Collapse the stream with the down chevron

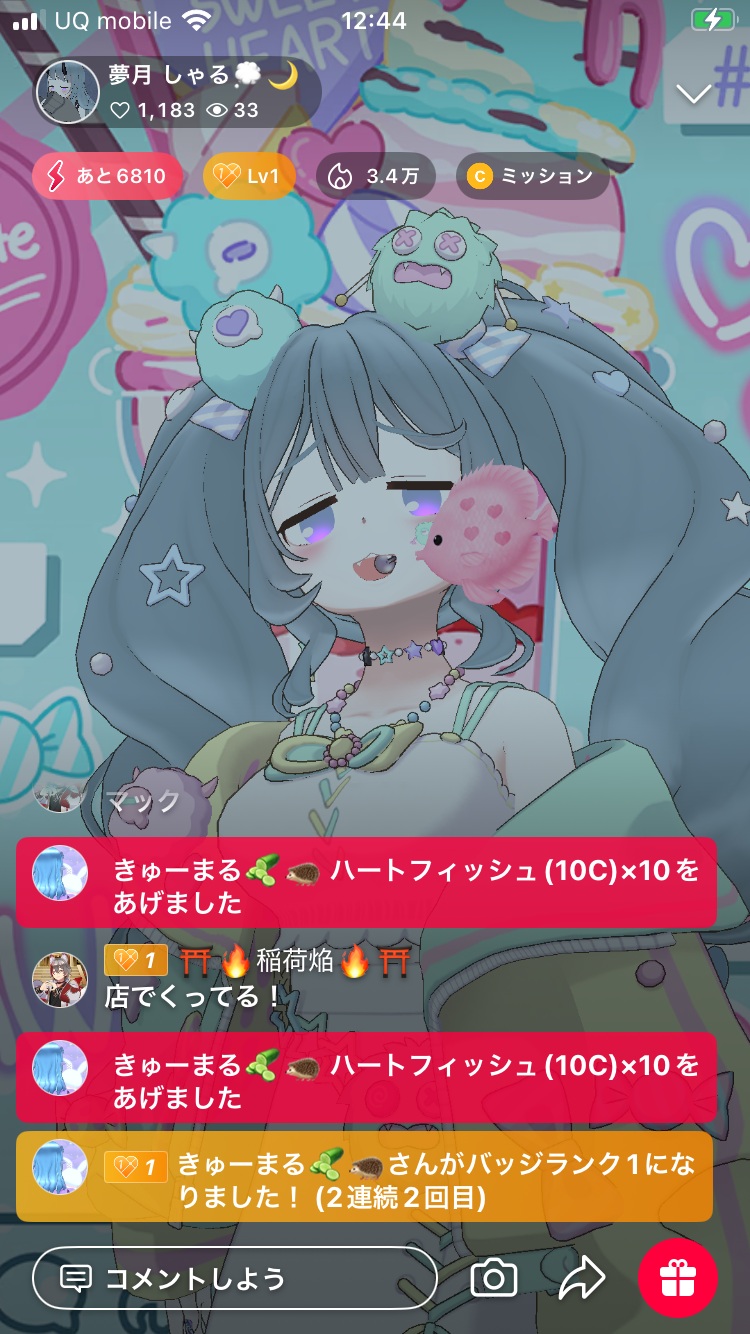(x=693, y=94)
